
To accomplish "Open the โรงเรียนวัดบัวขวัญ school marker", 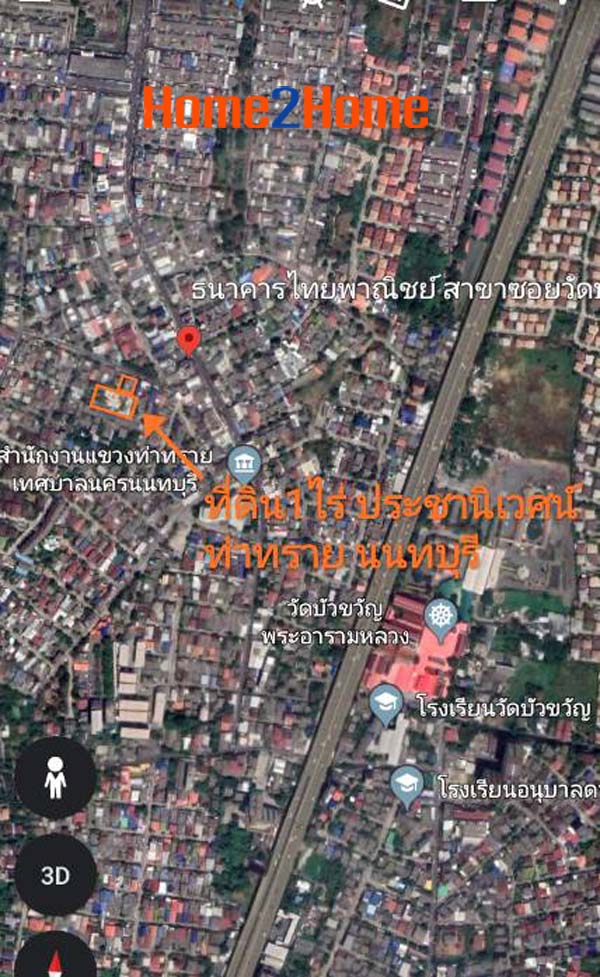I will click(386, 704).
